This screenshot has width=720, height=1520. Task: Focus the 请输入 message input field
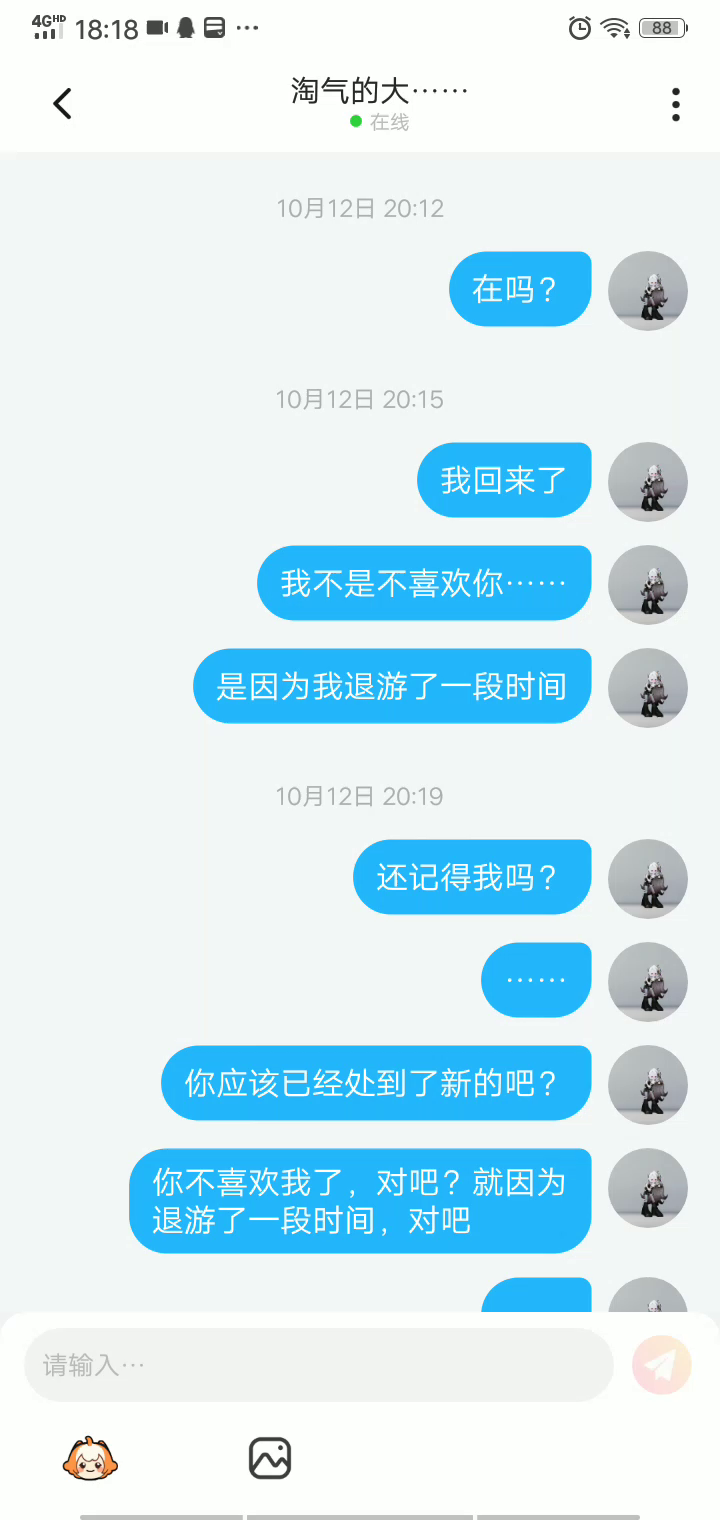coord(318,1365)
